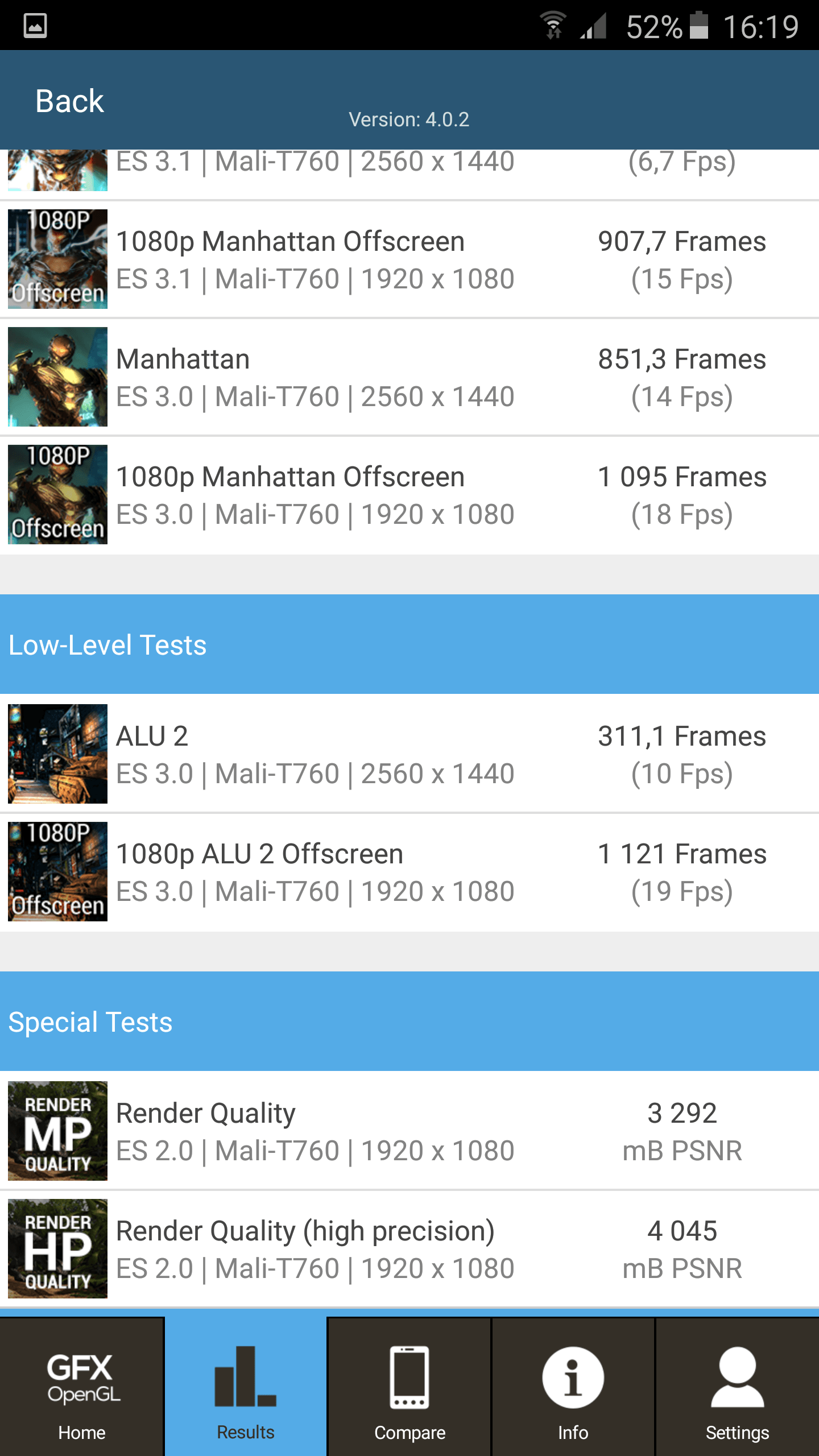The height and width of the screenshot is (1456, 819).
Task: Open the ES 3.1 1080p Manhattan Offscreen result
Action: pos(409,259)
